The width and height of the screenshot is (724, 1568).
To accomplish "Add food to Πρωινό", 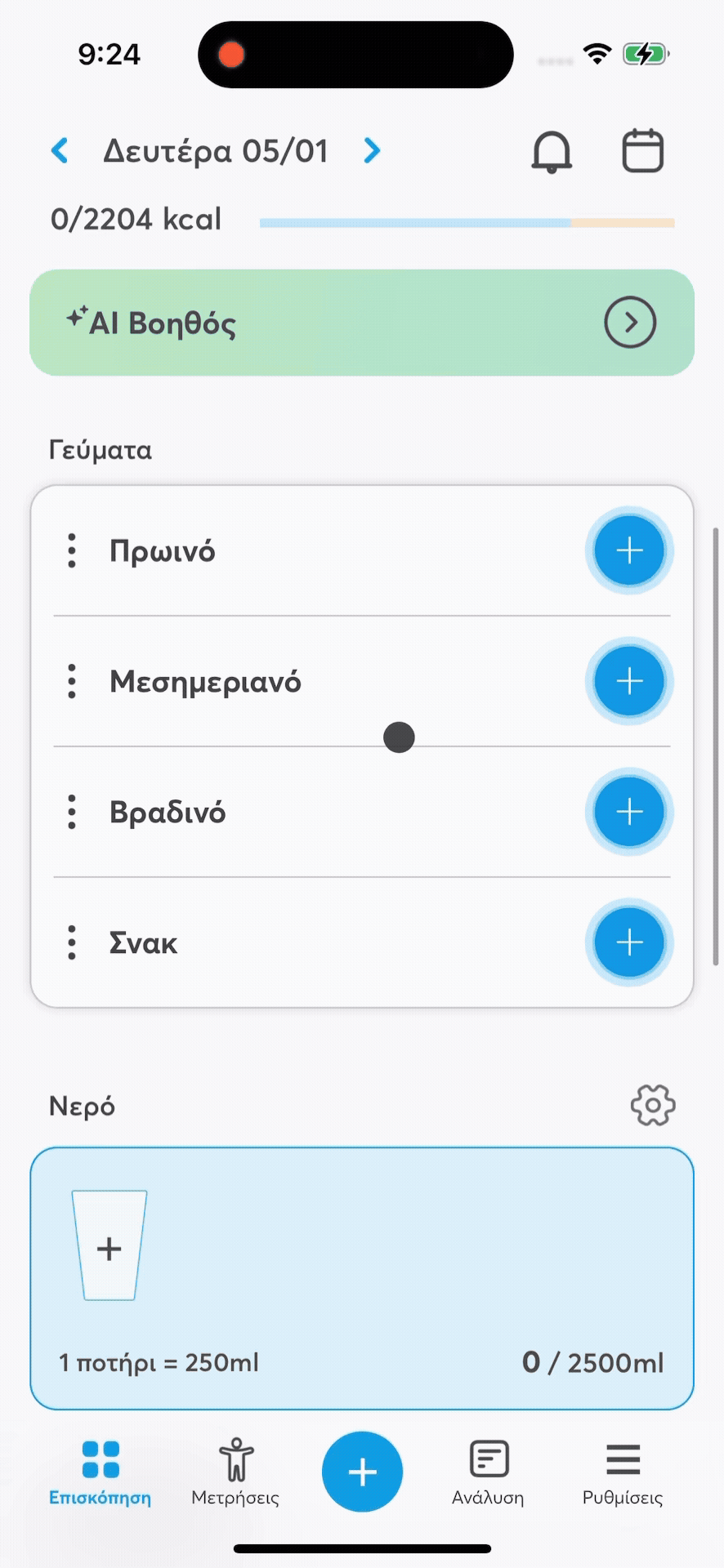I will [x=629, y=551].
